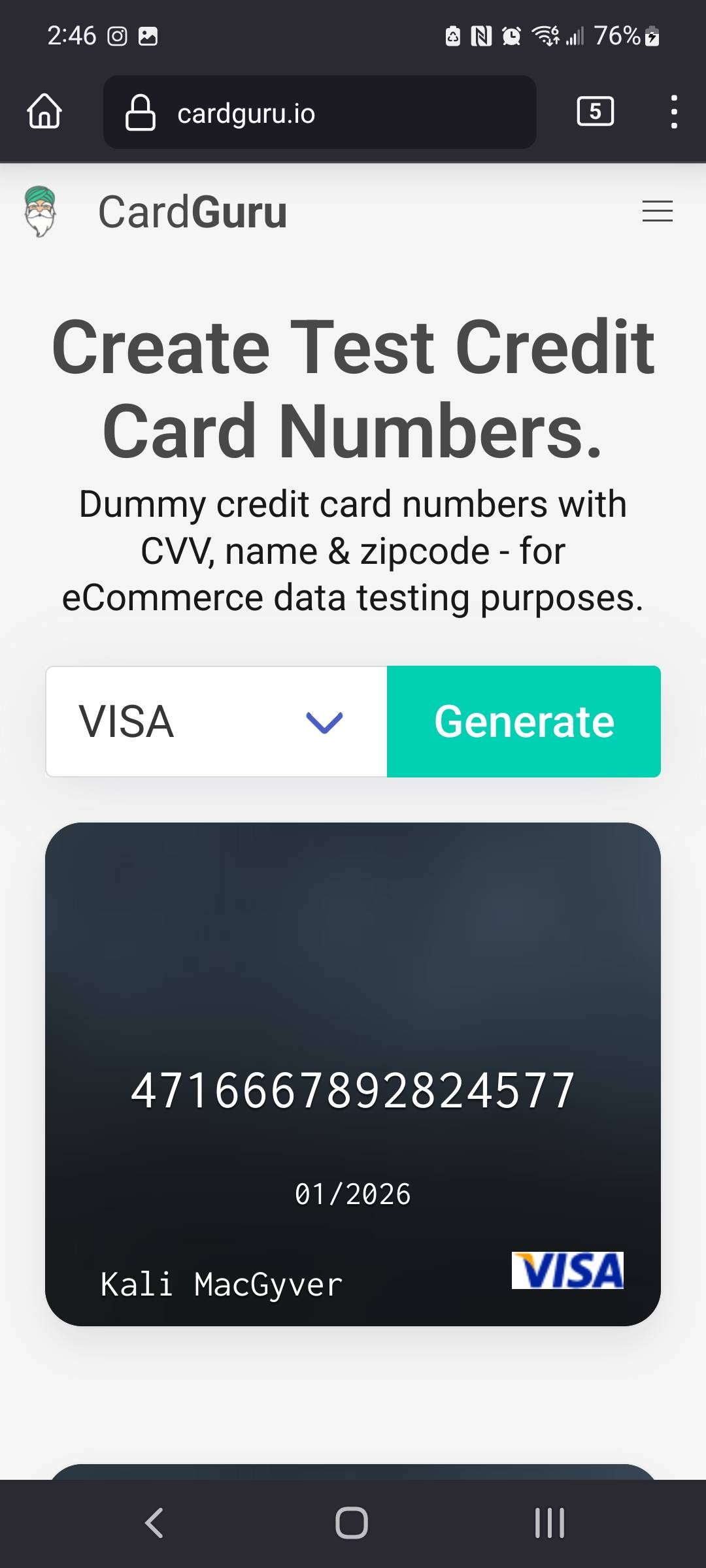Click the chevron arrow next to VISA
This screenshot has height=1568, width=706.
[x=325, y=725]
